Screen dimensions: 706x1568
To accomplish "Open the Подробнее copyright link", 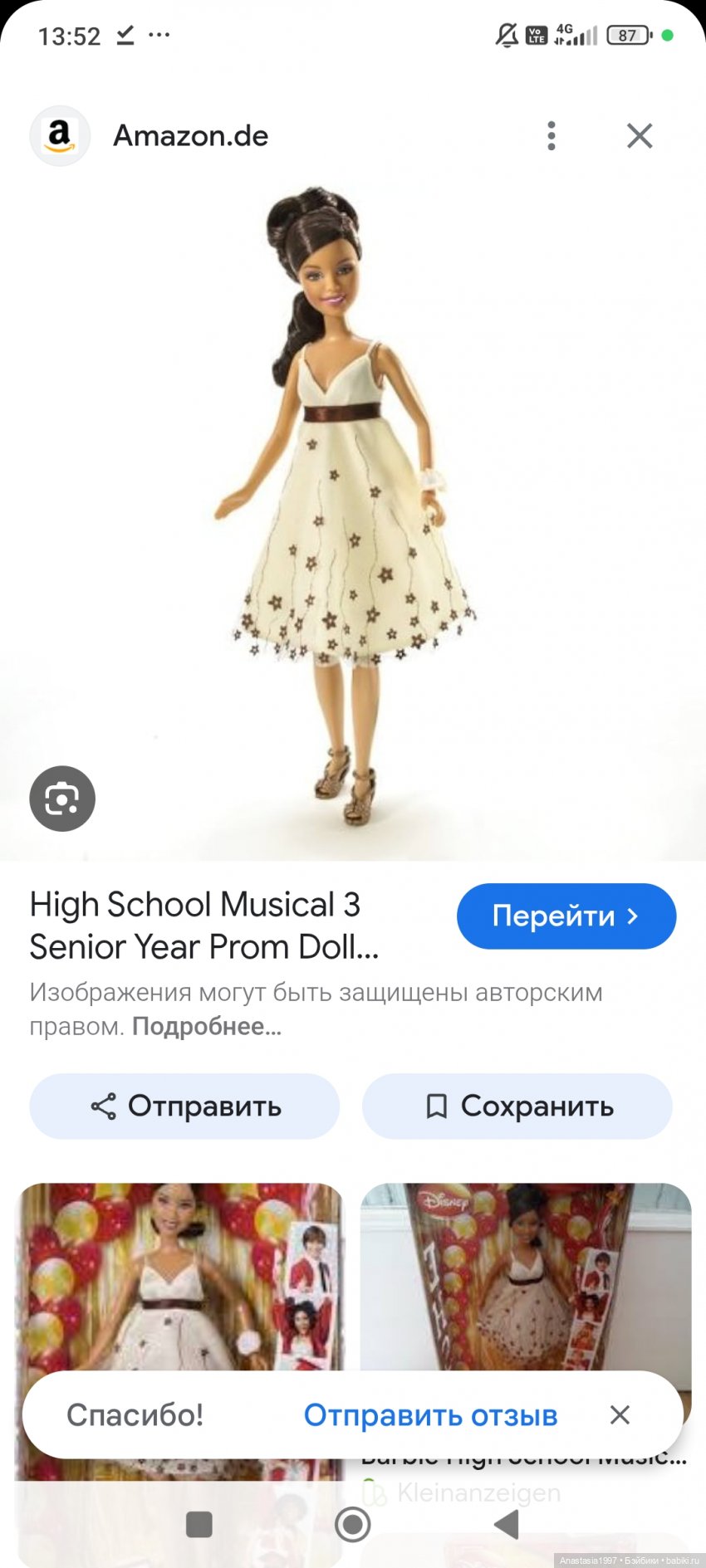I will coord(207,1027).
